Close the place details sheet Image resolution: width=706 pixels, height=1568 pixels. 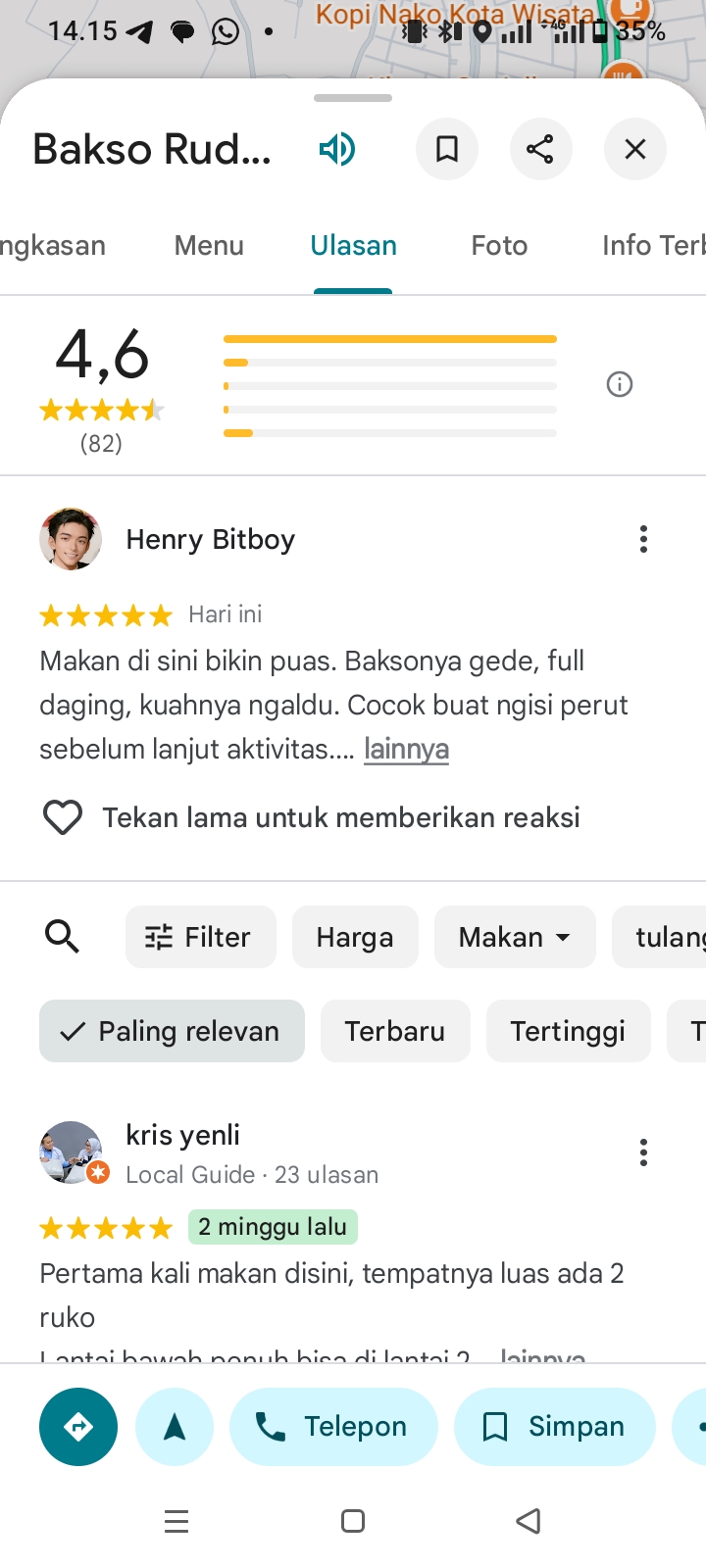click(635, 149)
